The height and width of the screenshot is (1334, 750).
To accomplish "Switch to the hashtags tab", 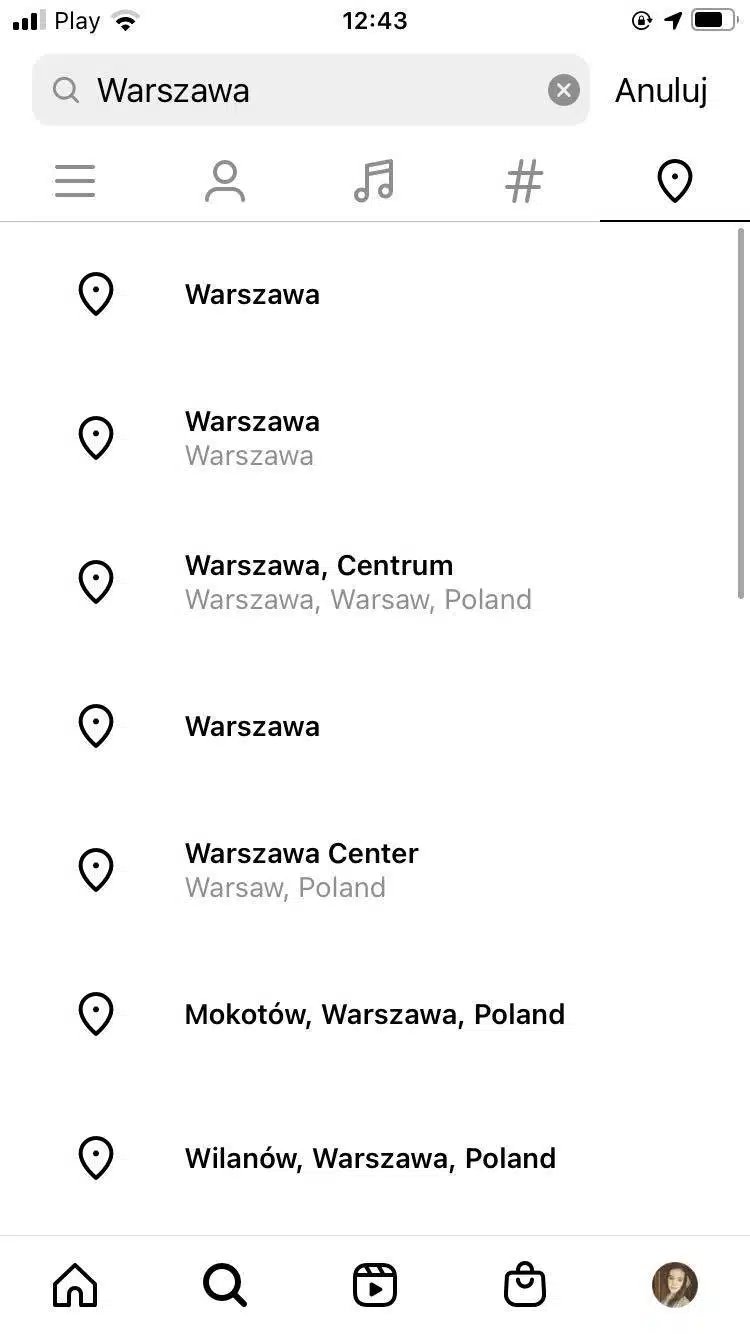I will point(524,182).
